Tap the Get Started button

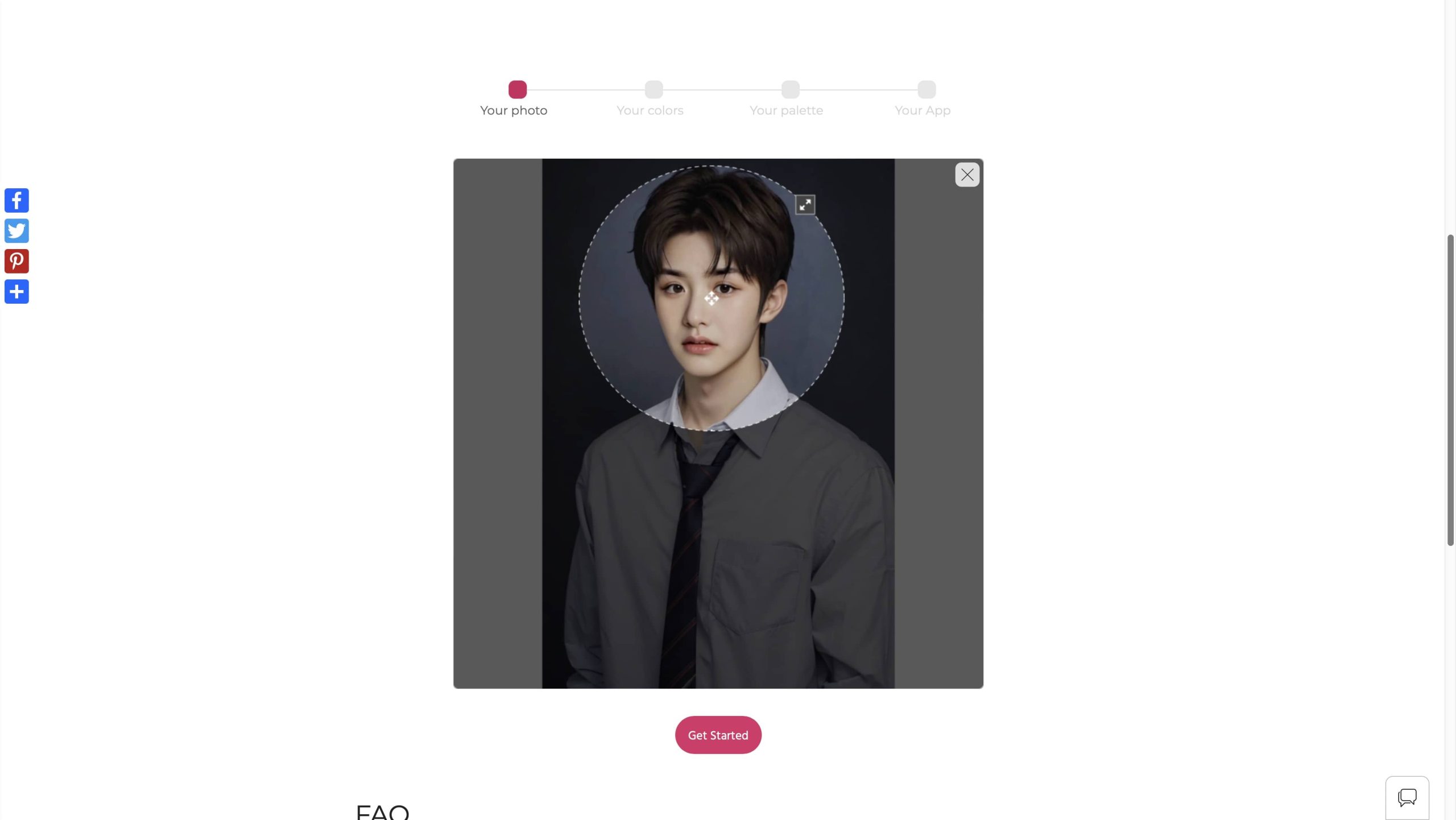718,735
